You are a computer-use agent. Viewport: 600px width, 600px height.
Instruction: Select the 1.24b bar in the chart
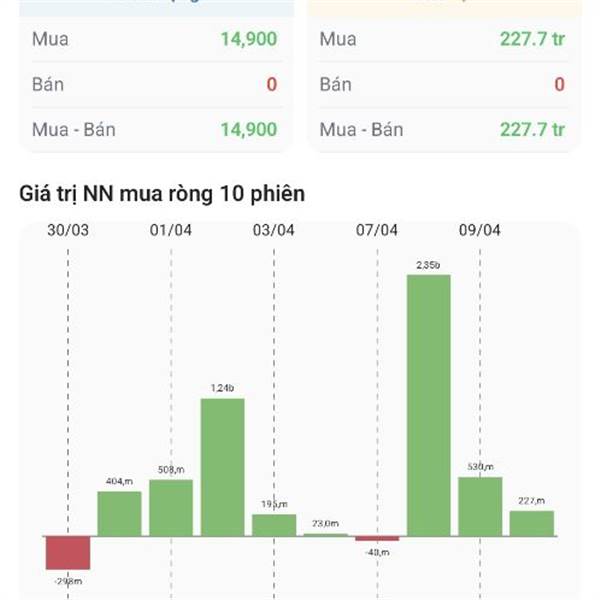click(x=222, y=467)
